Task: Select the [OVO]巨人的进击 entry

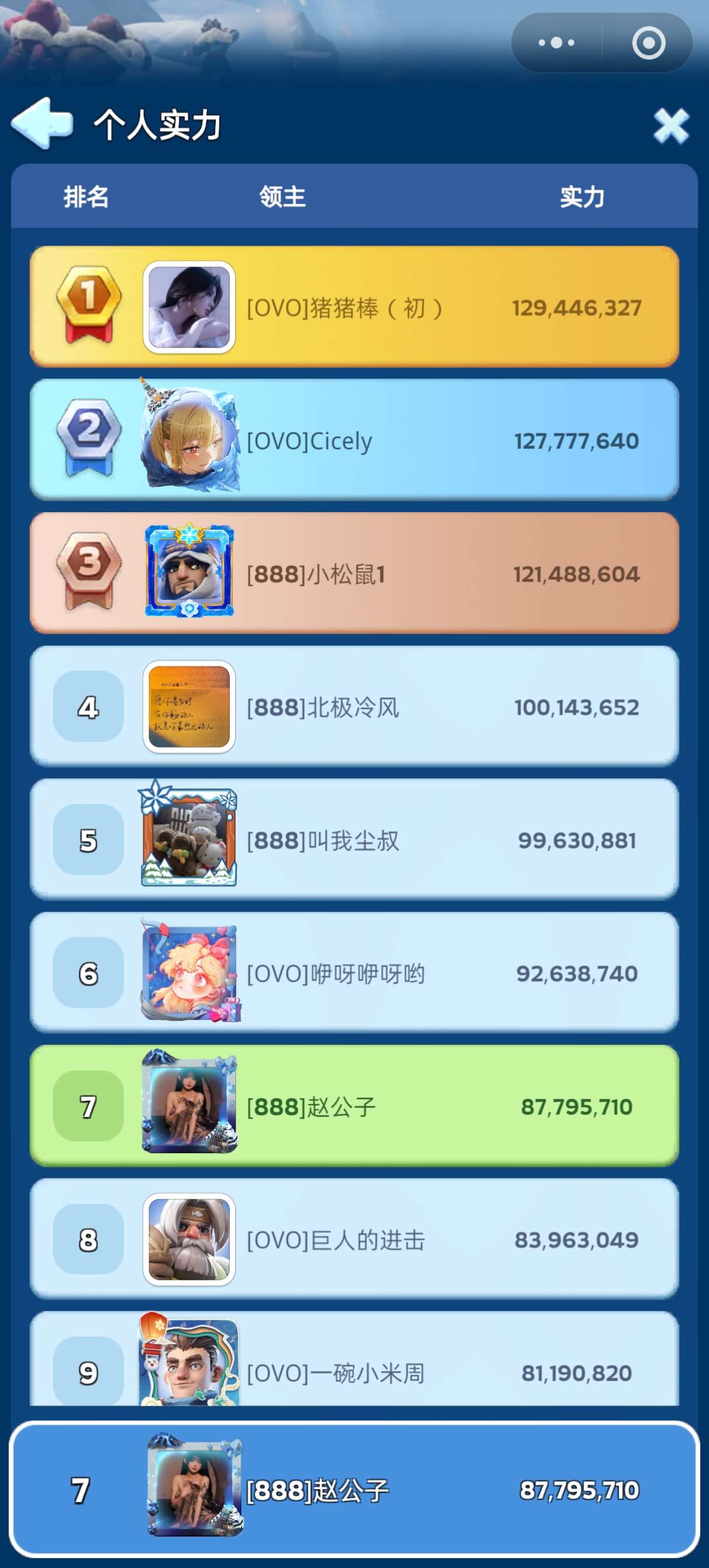Action: click(354, 1240)
